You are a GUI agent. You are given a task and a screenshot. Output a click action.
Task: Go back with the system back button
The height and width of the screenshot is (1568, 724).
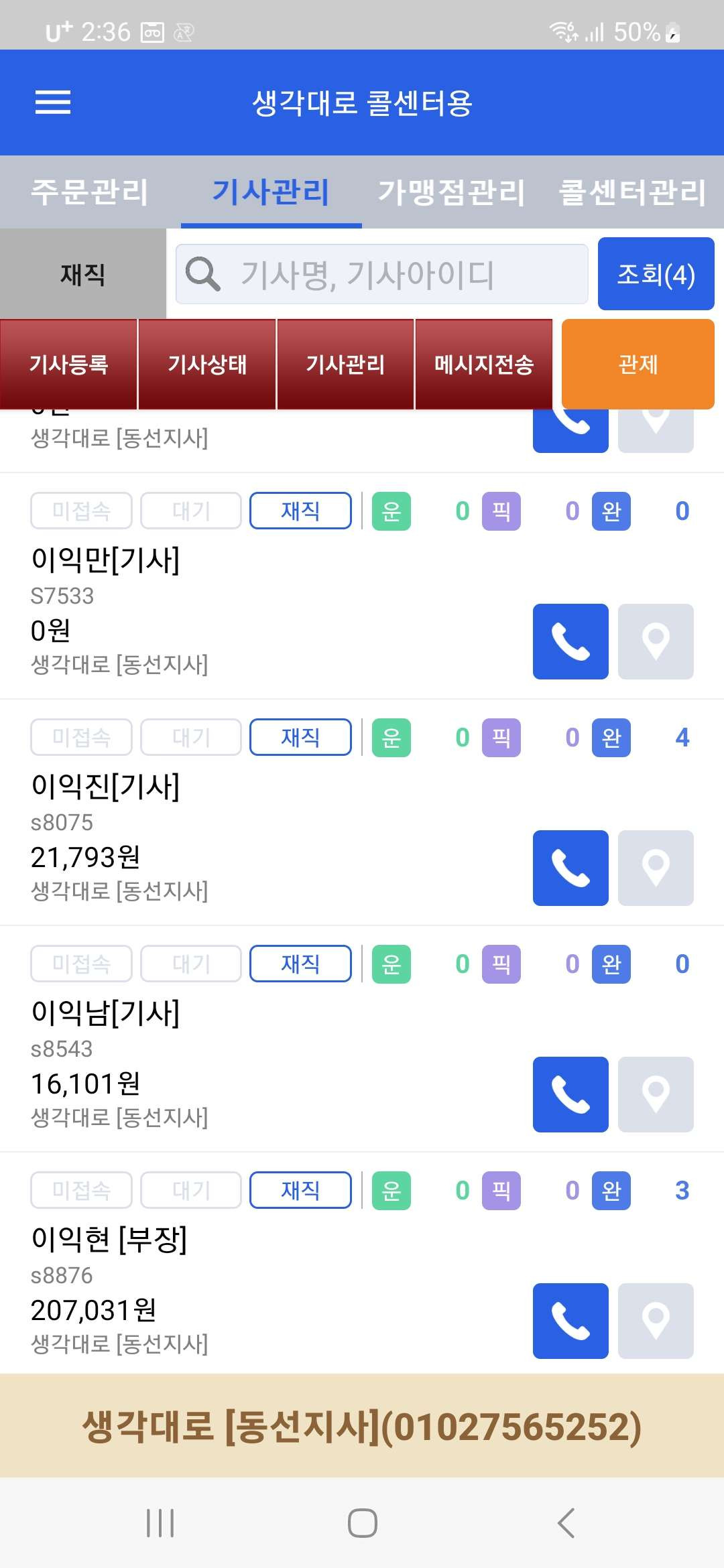tap(566, 1523)
